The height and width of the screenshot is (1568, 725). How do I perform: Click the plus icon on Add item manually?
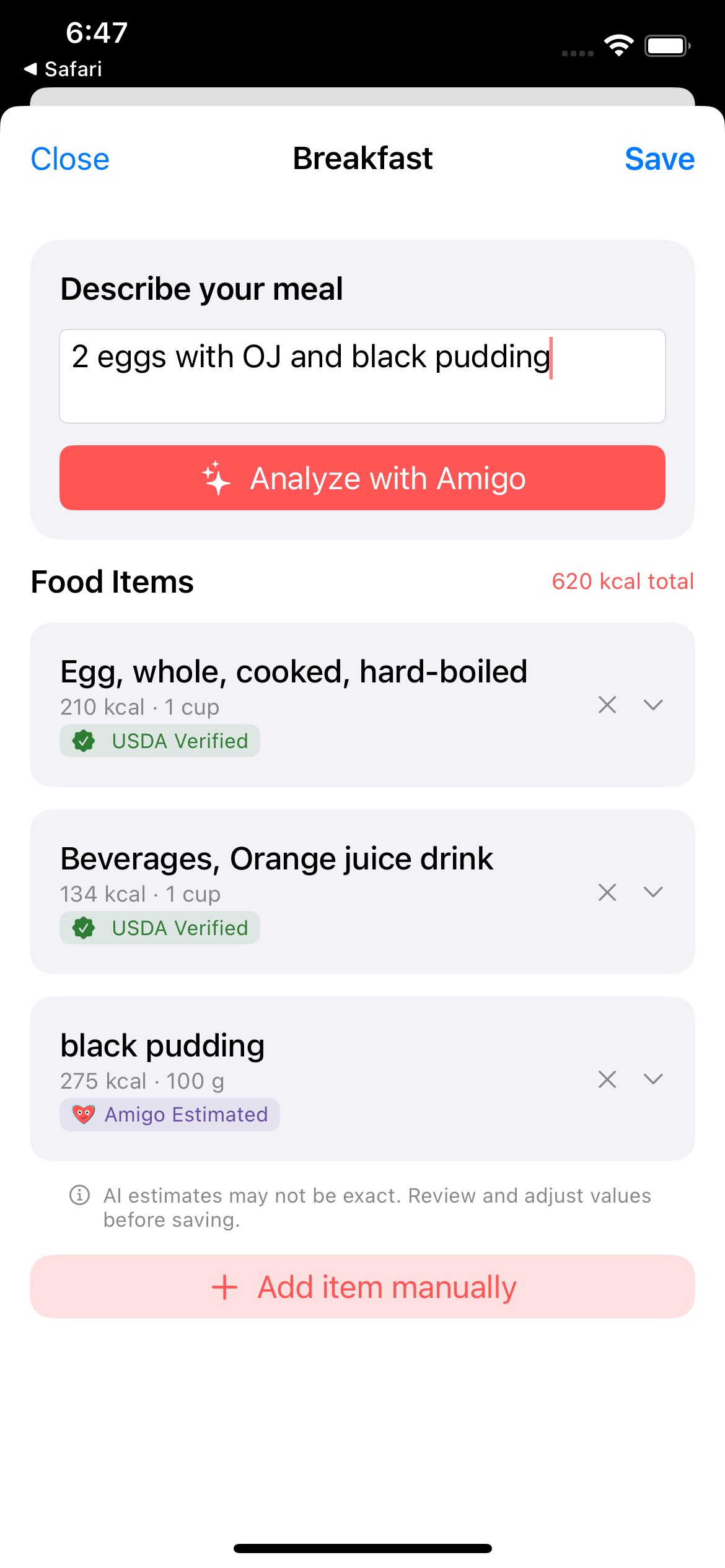224,1286
